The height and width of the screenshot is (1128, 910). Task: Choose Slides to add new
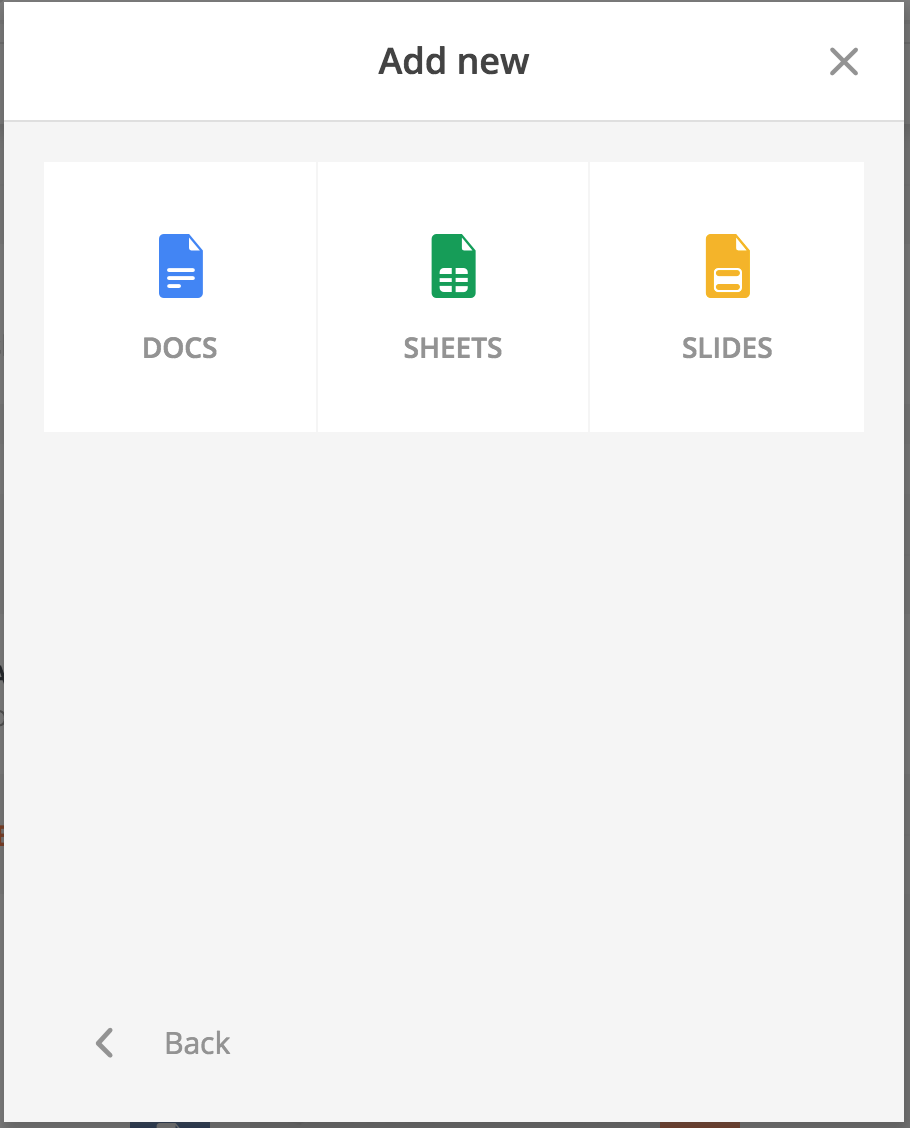(x=727, y=297)
